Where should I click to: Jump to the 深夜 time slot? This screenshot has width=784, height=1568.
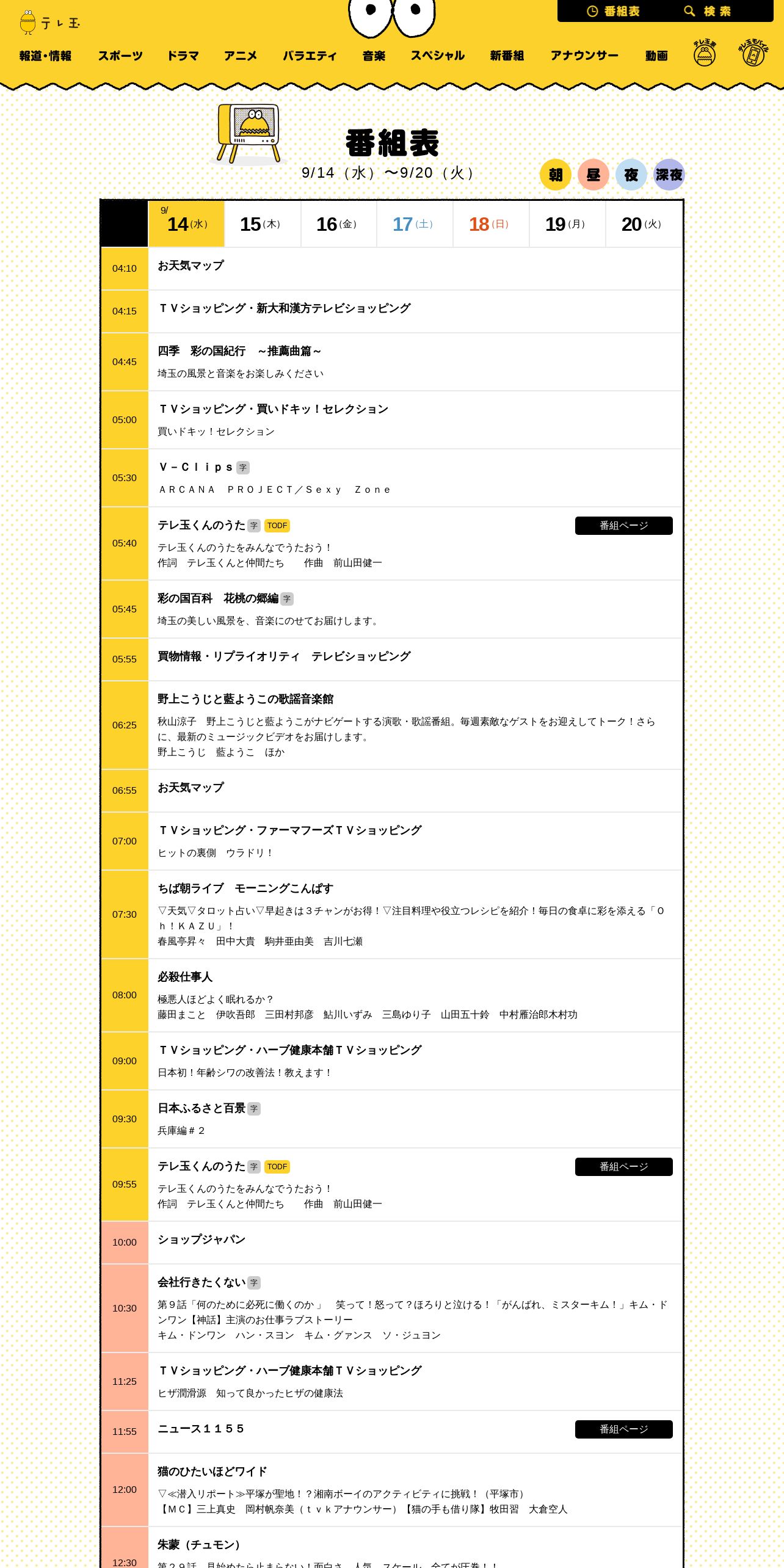669,175
